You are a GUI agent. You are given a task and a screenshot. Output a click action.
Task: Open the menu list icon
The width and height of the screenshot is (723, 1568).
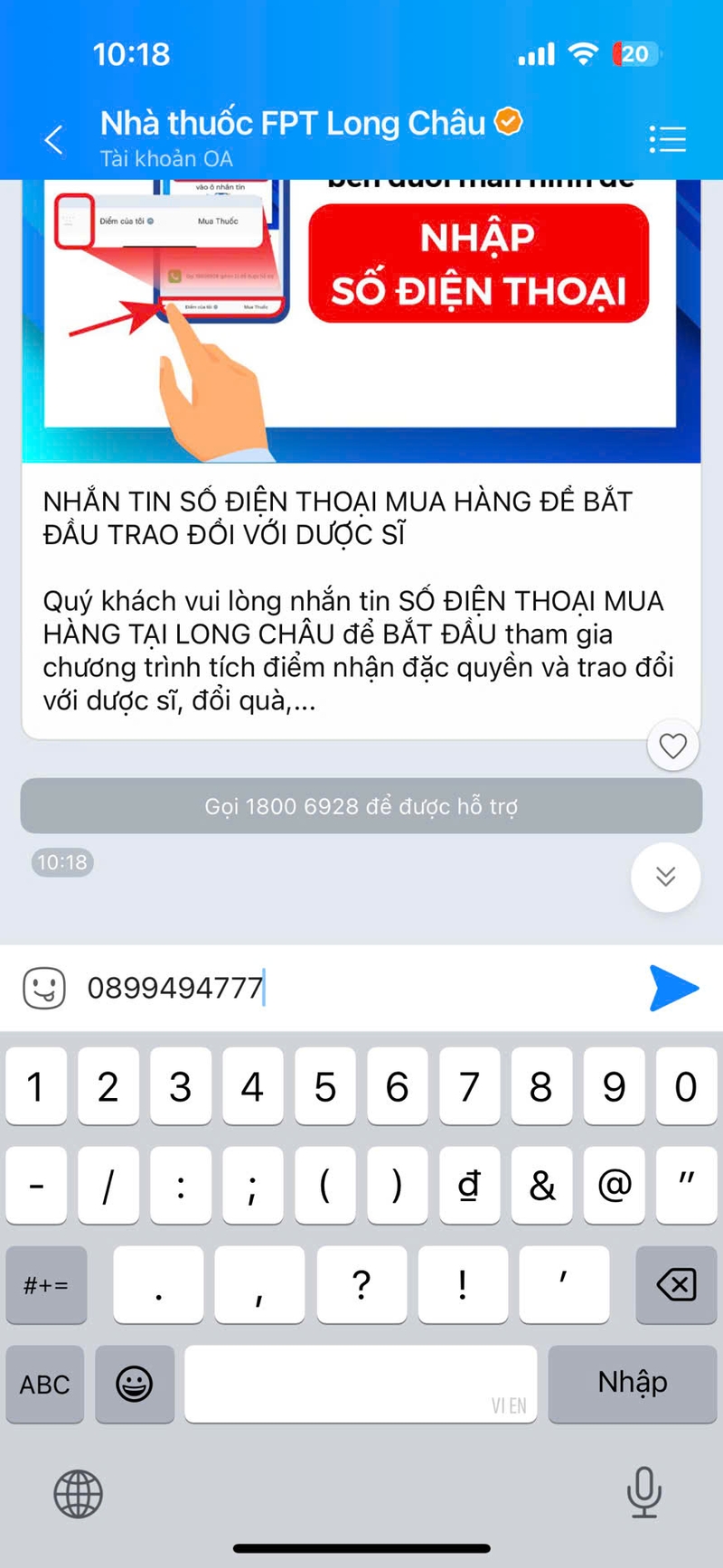[x=667, y=139]
